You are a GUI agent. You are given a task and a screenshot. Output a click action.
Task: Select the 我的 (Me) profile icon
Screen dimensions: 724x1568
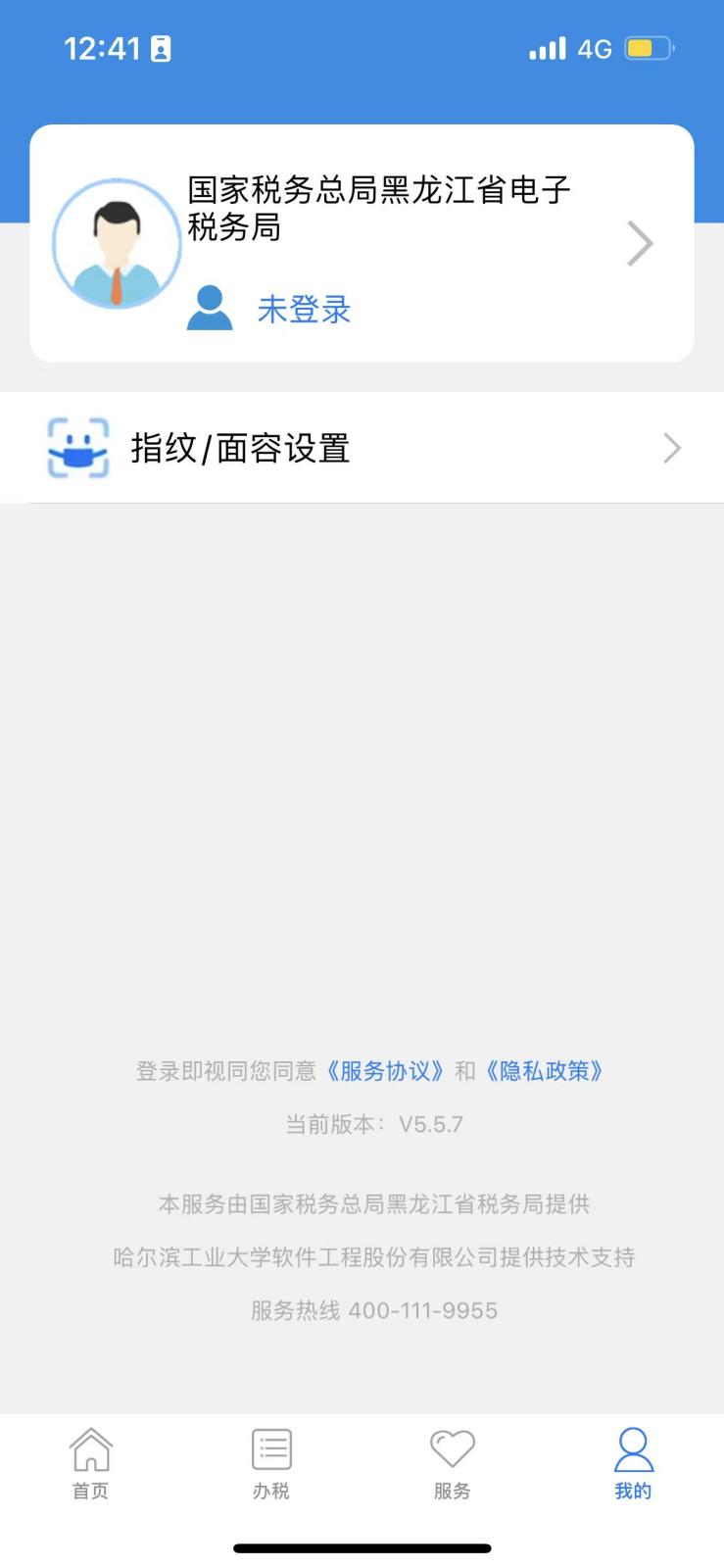(x=632, y=1448)
